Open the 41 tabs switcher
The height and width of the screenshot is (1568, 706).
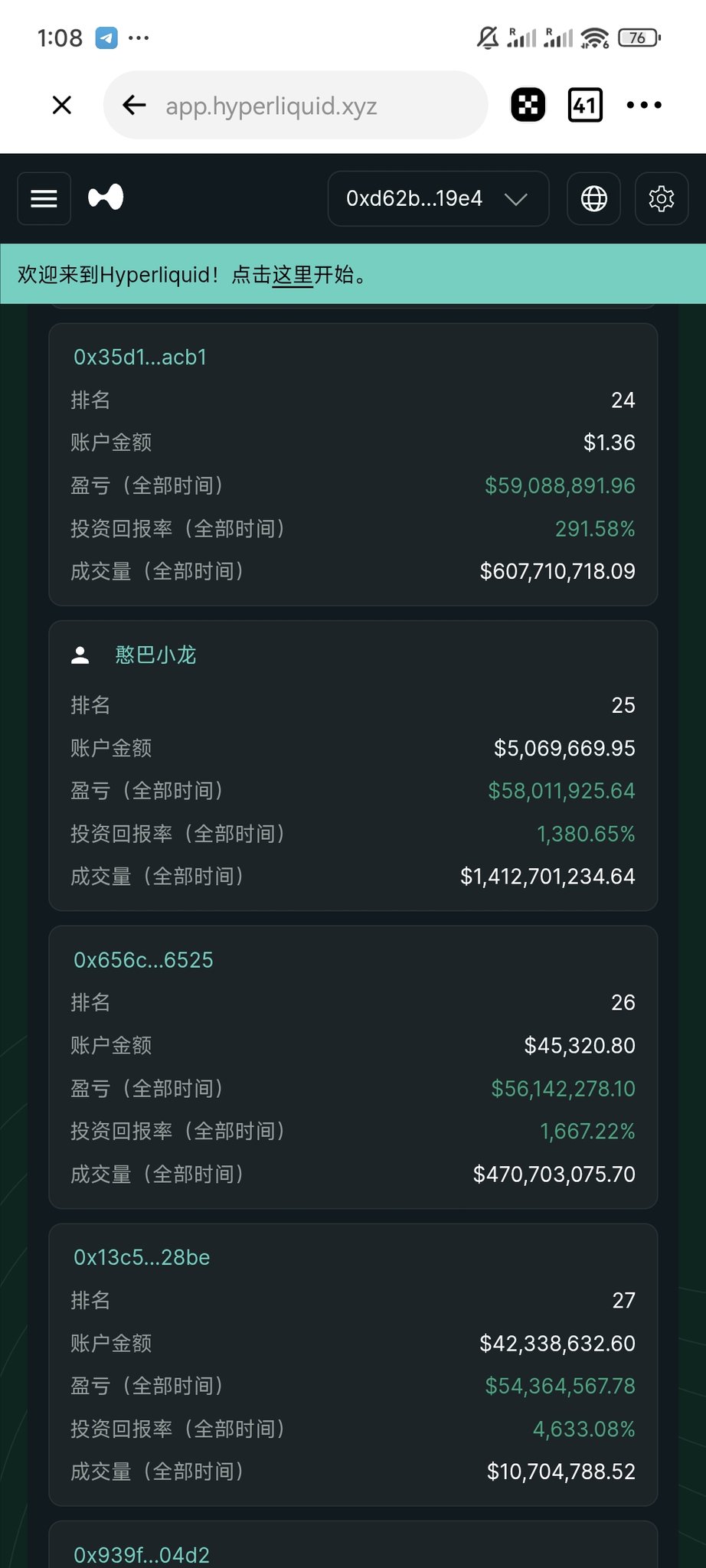[585, 105]
